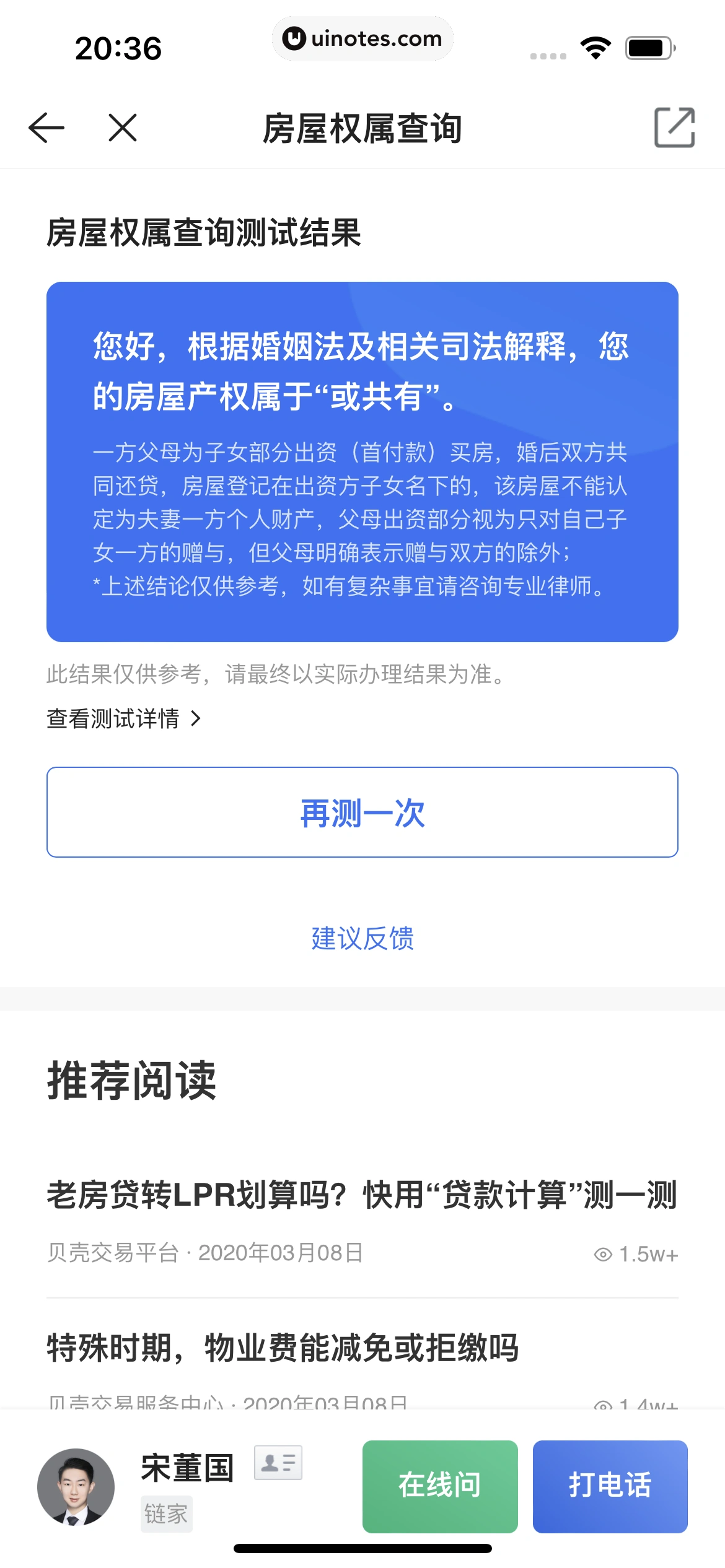Image resolution: width=725 pixels, height=1568 pixels.
Task: Open article 老房贷转LPR划算吗
Action: (x=361, y=1194)
